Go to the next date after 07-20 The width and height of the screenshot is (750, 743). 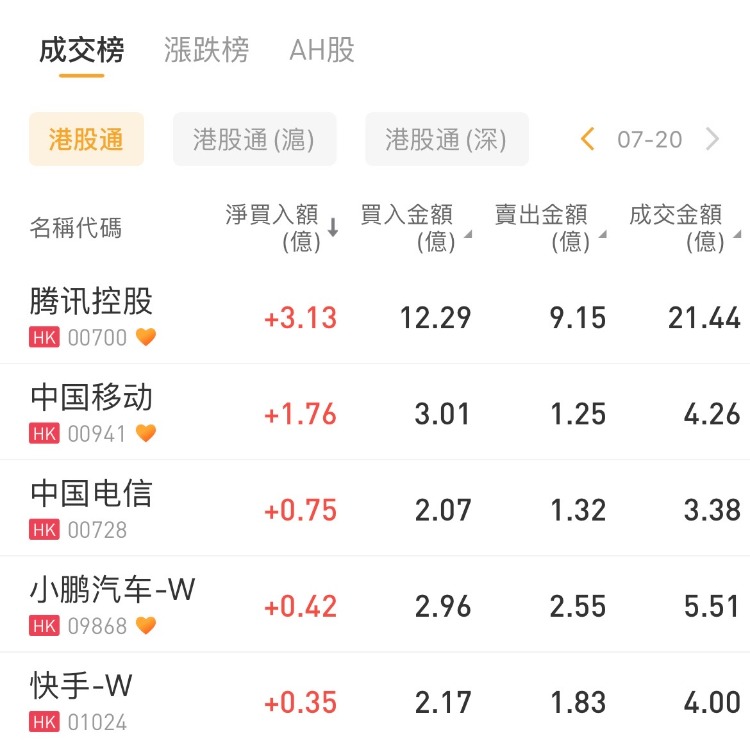click(712, 139)
